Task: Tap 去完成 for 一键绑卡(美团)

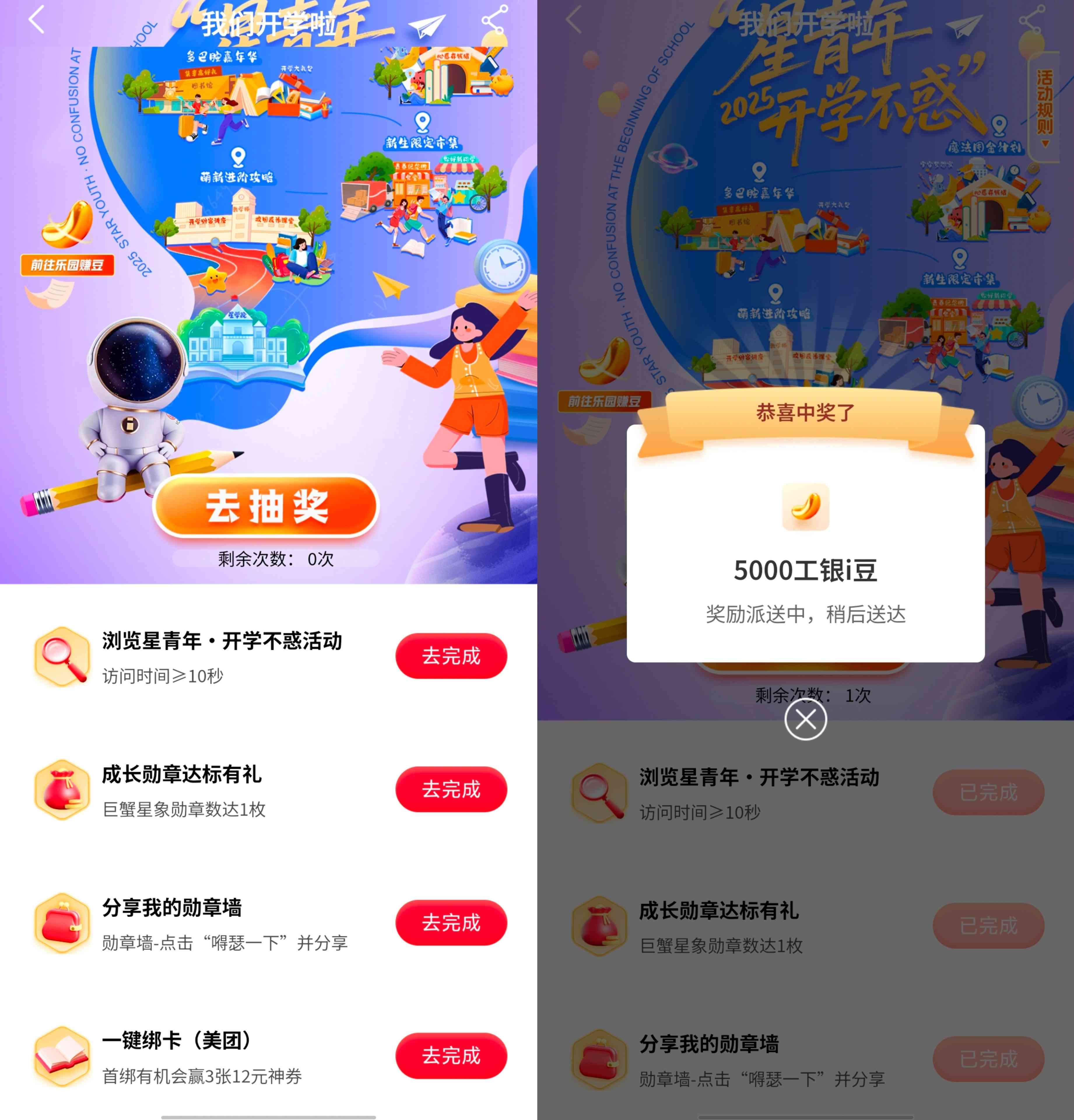Action: pyautogui.click(x=451, y=1056)
